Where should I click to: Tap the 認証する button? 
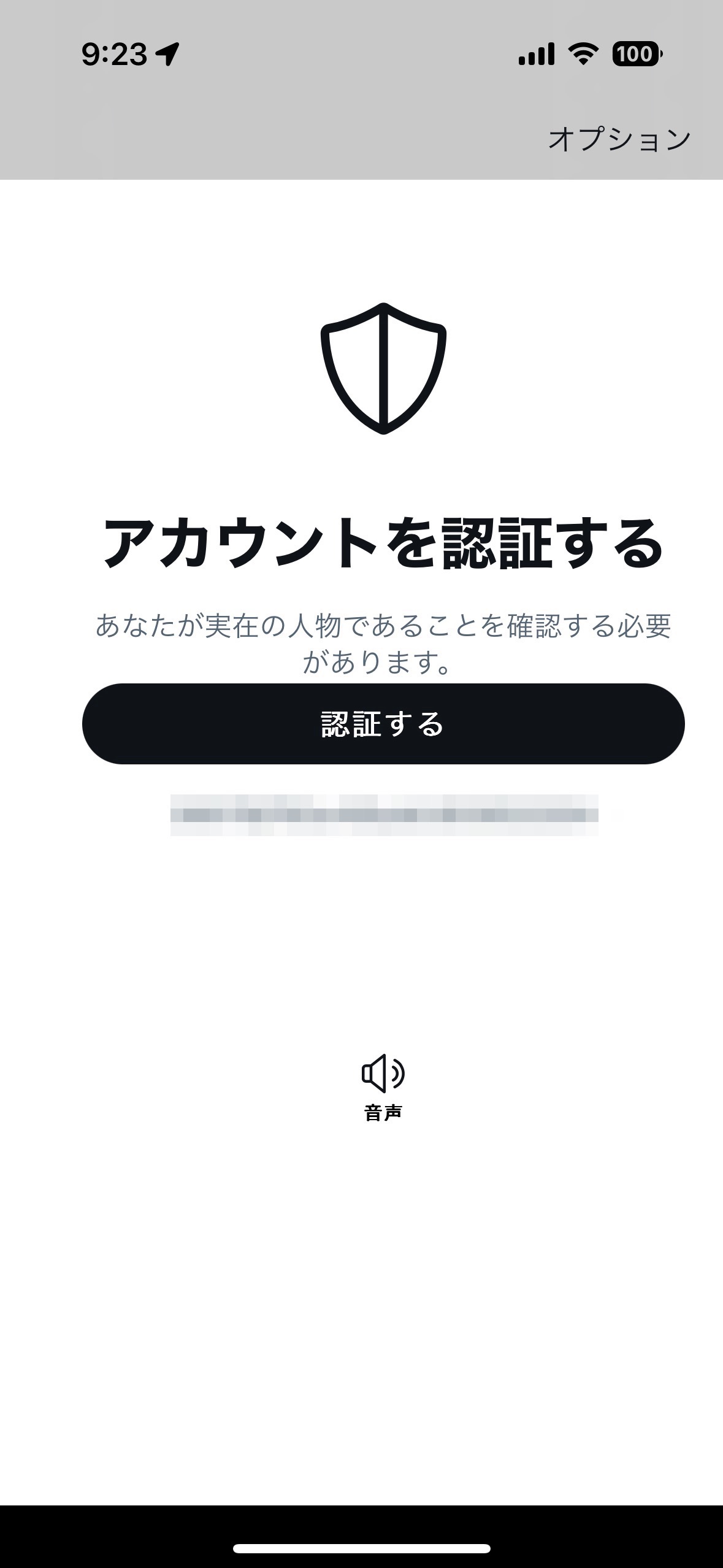coord(383,724)
